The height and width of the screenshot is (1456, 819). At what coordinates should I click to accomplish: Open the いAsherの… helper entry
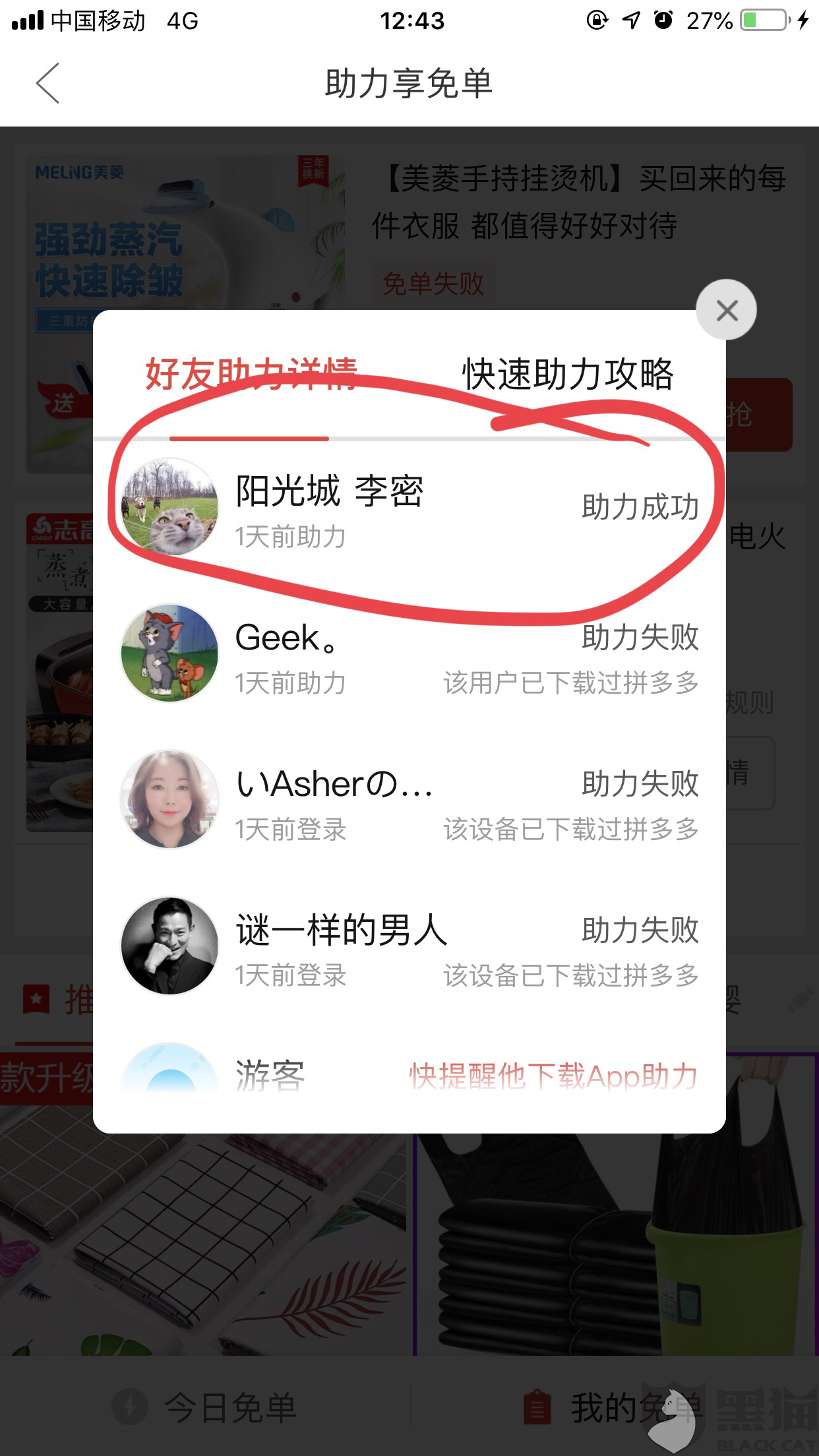(x=409, y=801)
